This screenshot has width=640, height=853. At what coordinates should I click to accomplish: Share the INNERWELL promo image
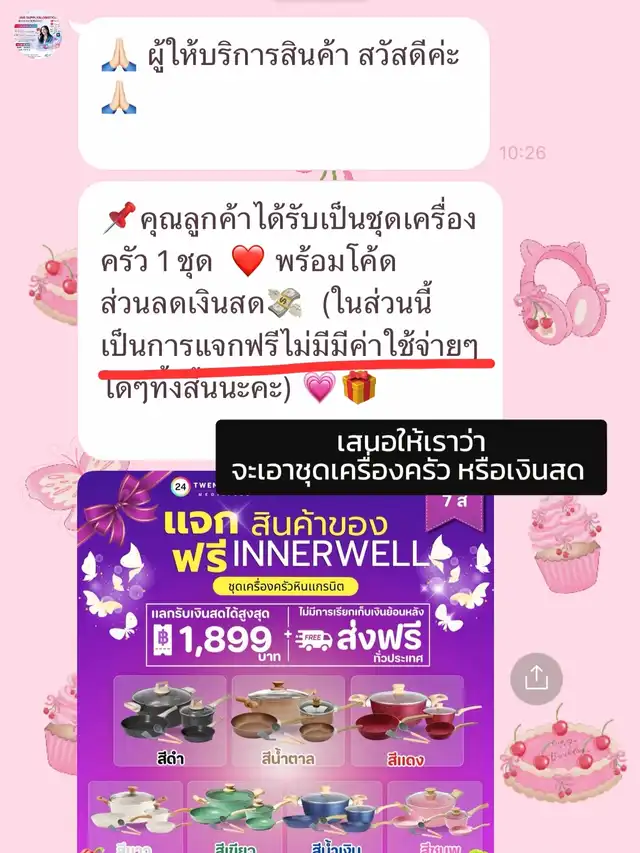point(536,678)
